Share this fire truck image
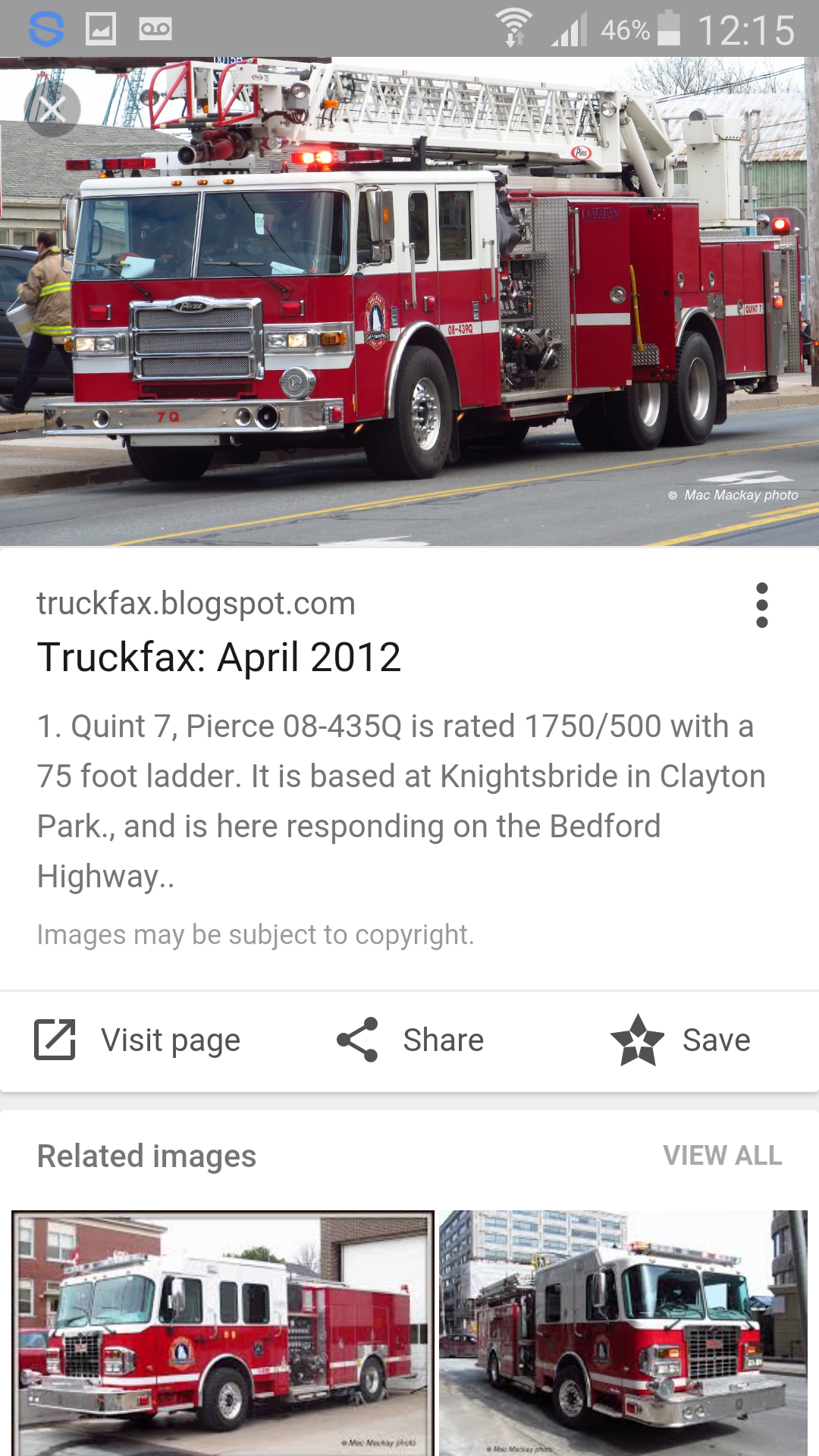 pyautogui.click(x=410, y=1040)
